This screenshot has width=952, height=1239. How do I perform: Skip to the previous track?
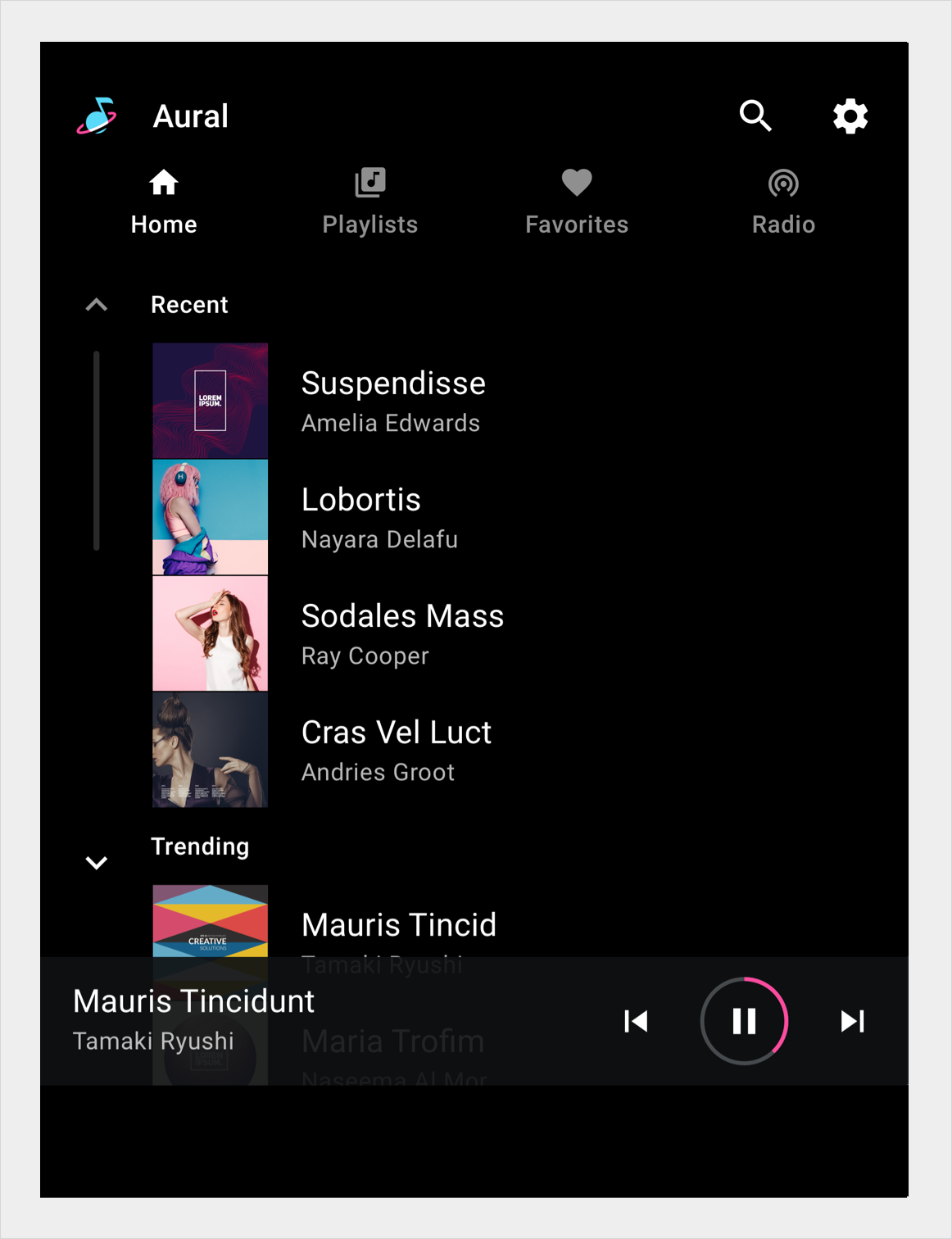click(636, 1021)
